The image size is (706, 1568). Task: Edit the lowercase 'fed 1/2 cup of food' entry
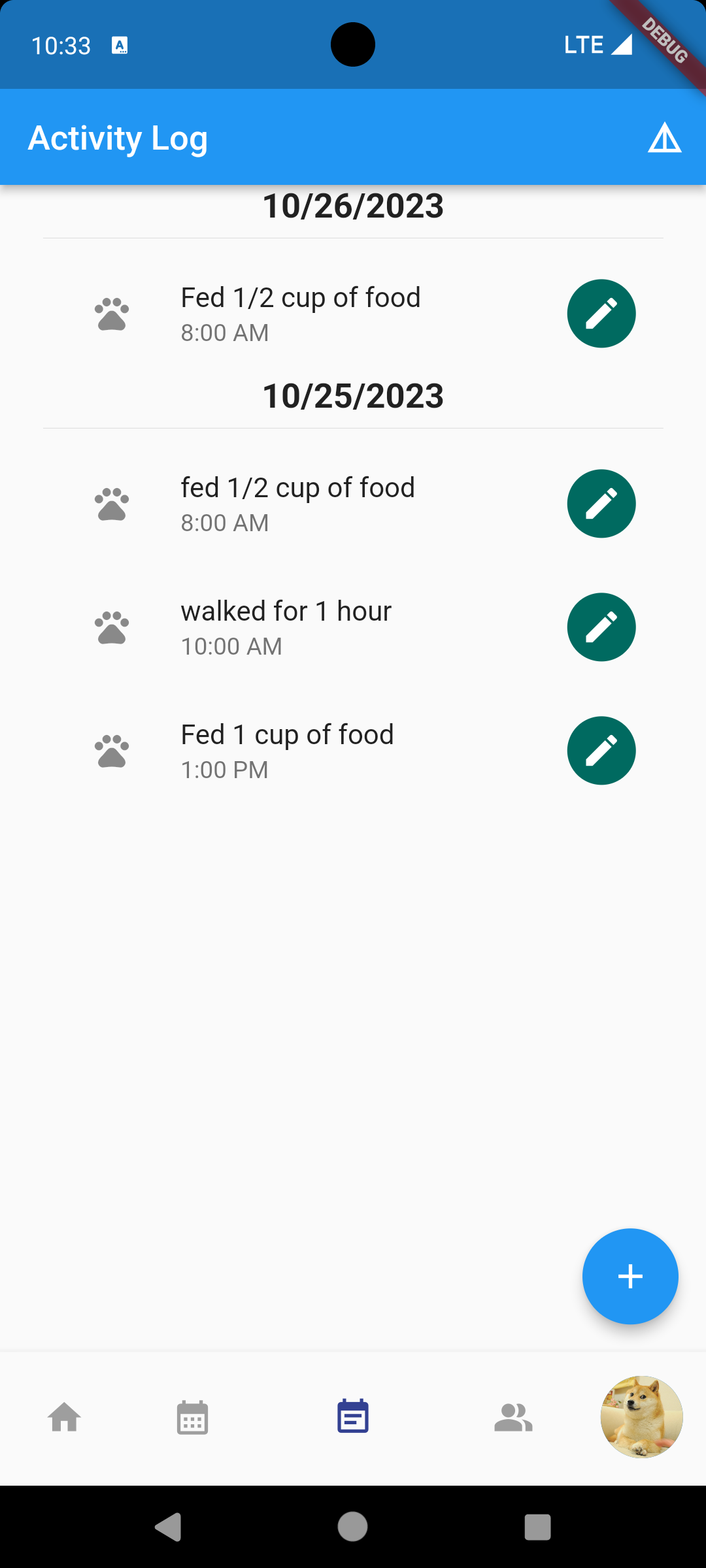pyautogui.click(x=601, y=504)
